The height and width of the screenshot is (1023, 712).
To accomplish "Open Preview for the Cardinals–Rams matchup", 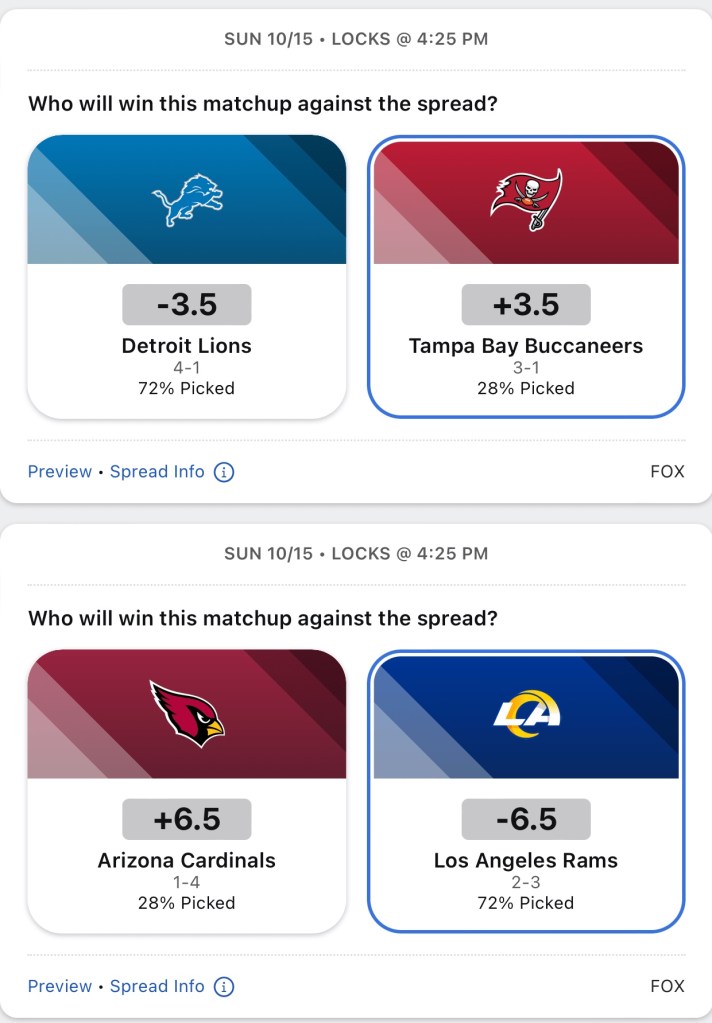I will click(x=59, y=986).
